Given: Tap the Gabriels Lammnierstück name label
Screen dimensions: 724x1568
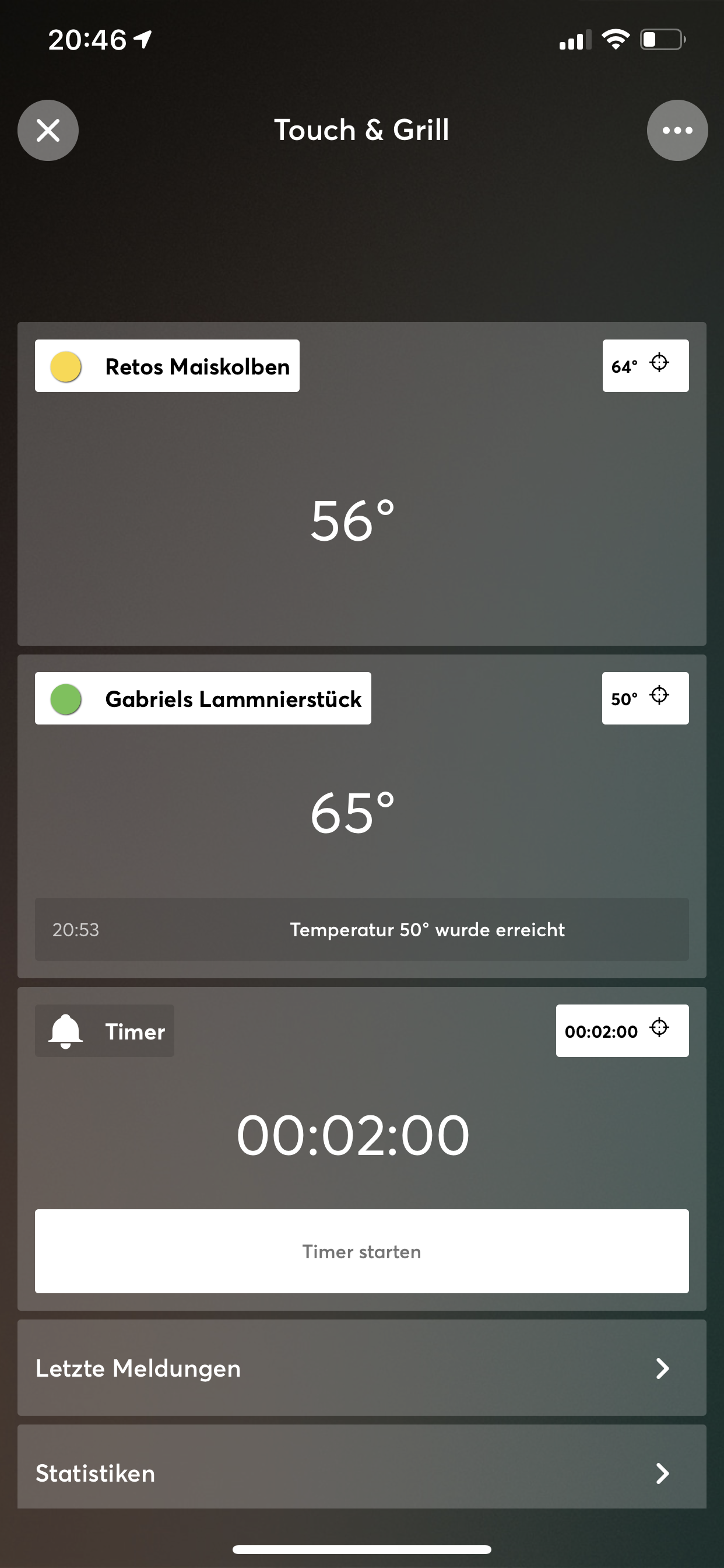Looking at the screenshot, I should pyautogui.click(x=203, y=698).
